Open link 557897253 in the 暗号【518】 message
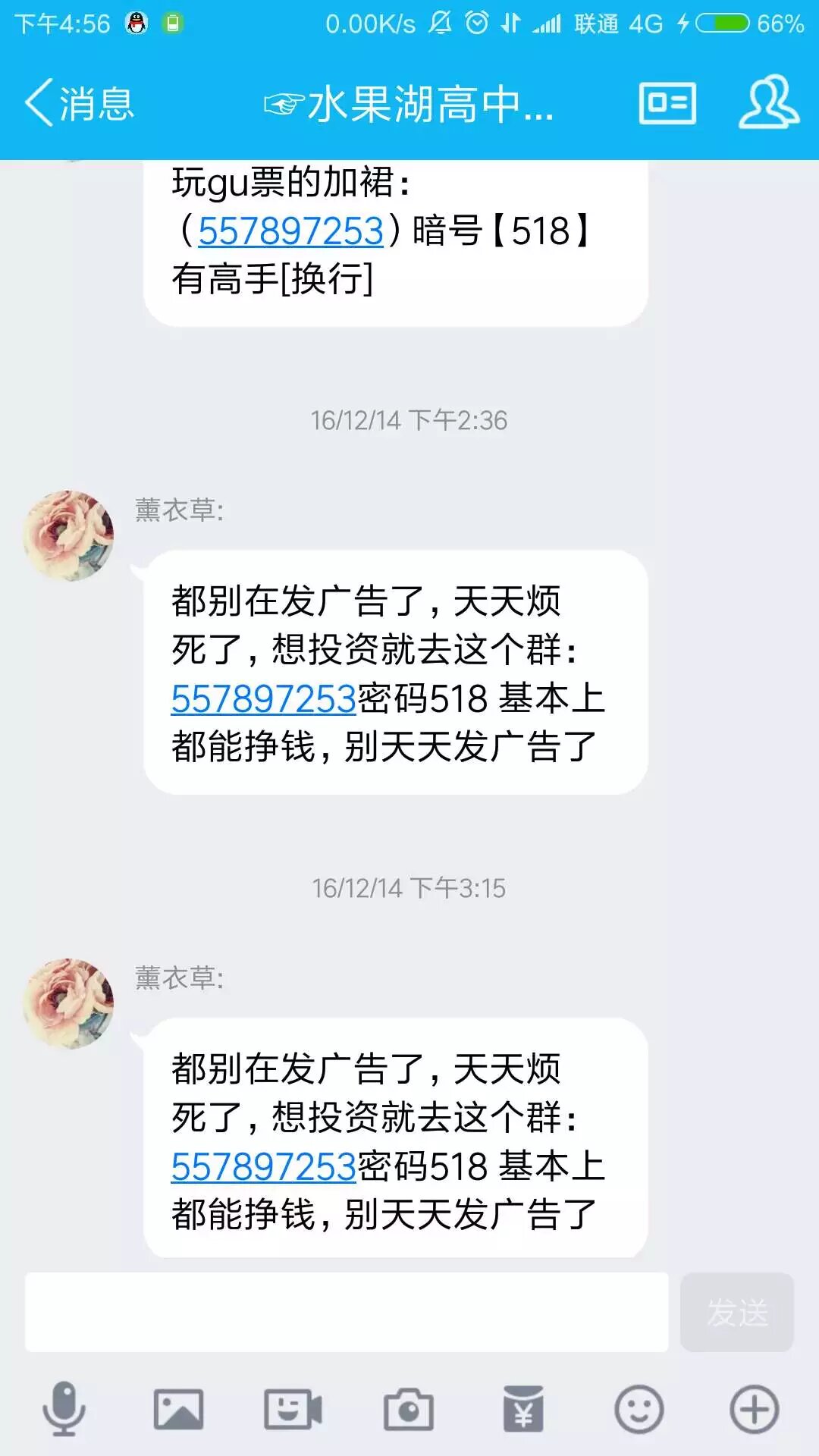This screenshot has width=819, height=1456. [x=290, y=231]
